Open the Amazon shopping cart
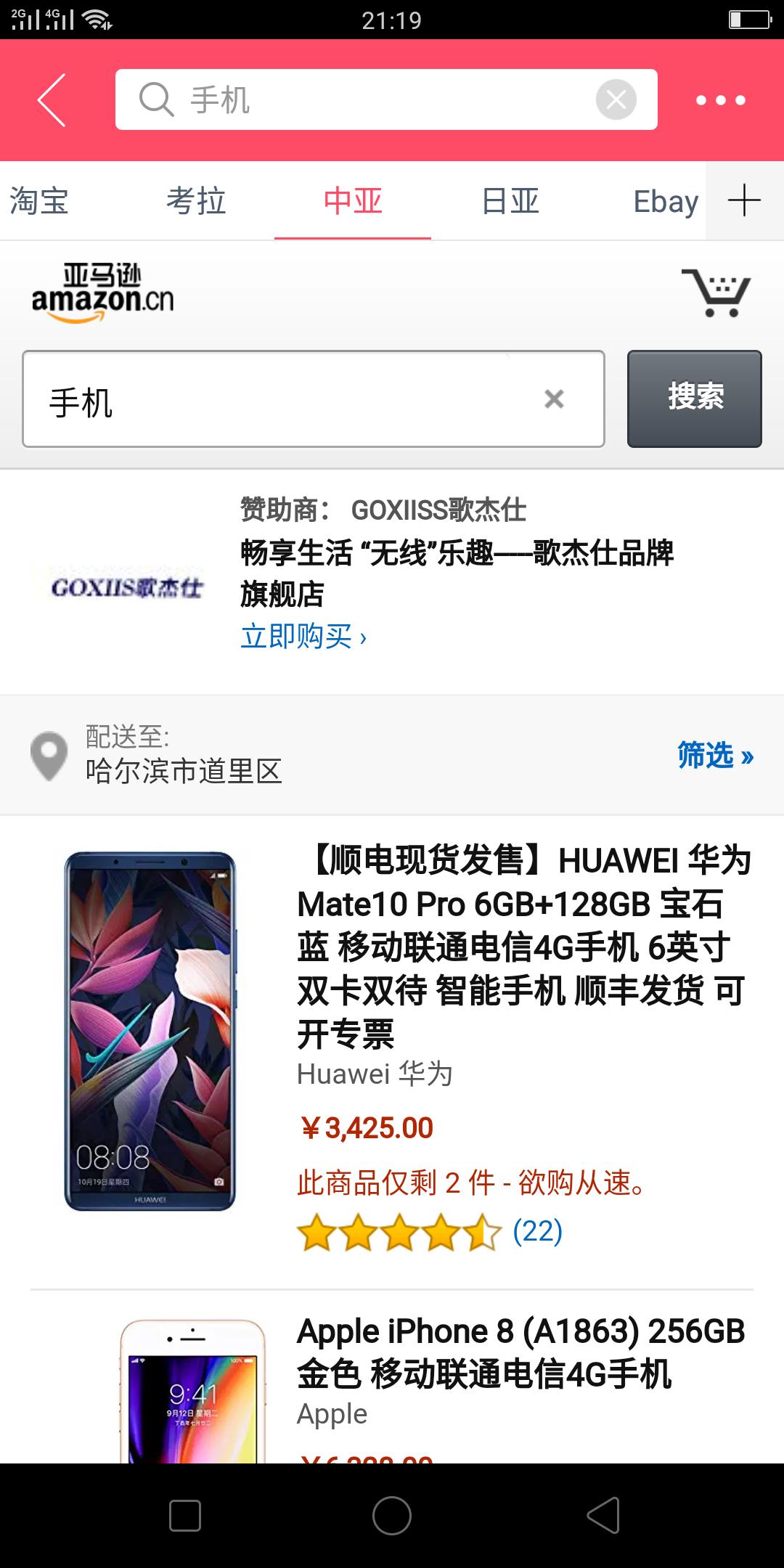Image resolution: width=784 pixels, height=1568 pixels. tap(716, 293)
